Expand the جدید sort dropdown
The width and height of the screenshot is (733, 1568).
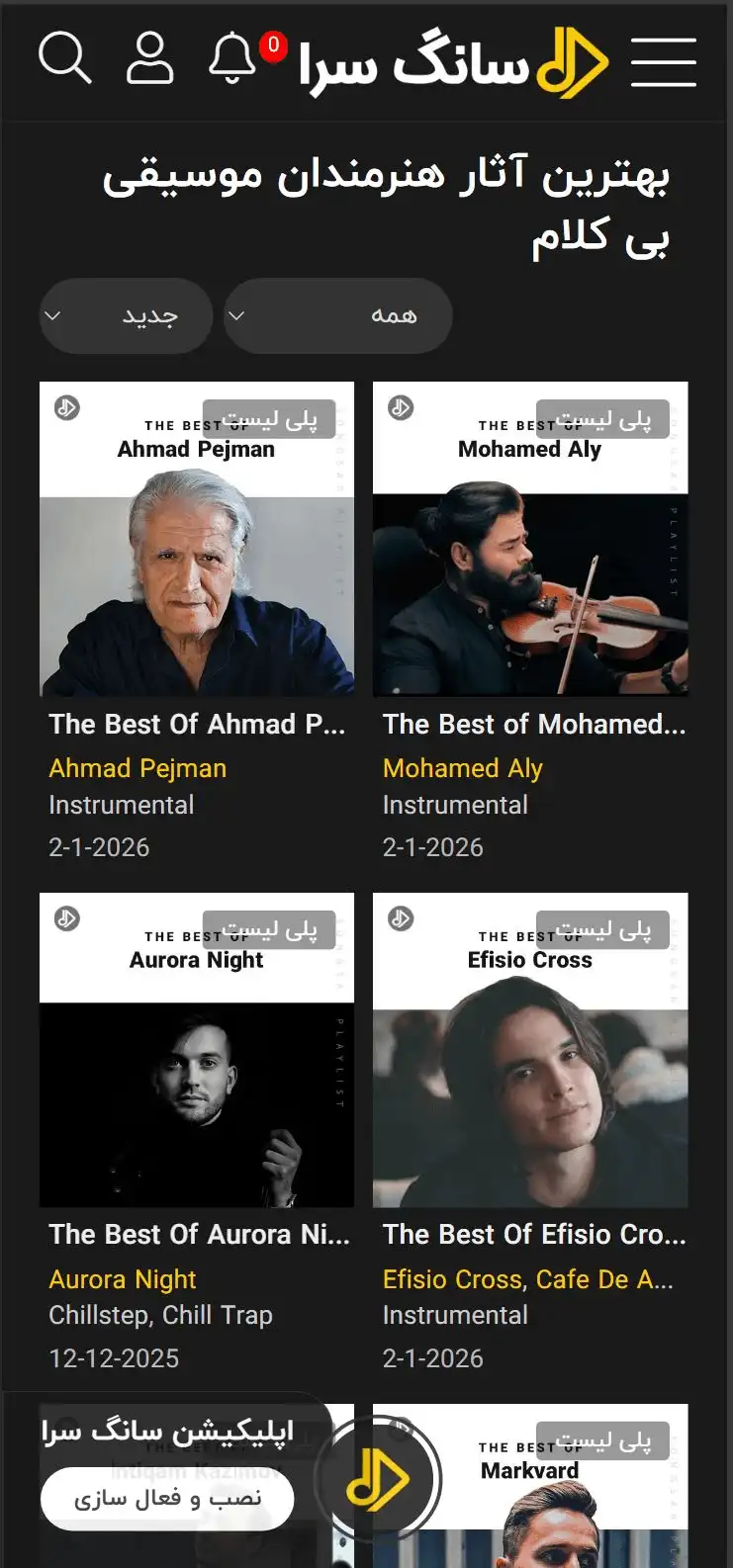126,316
